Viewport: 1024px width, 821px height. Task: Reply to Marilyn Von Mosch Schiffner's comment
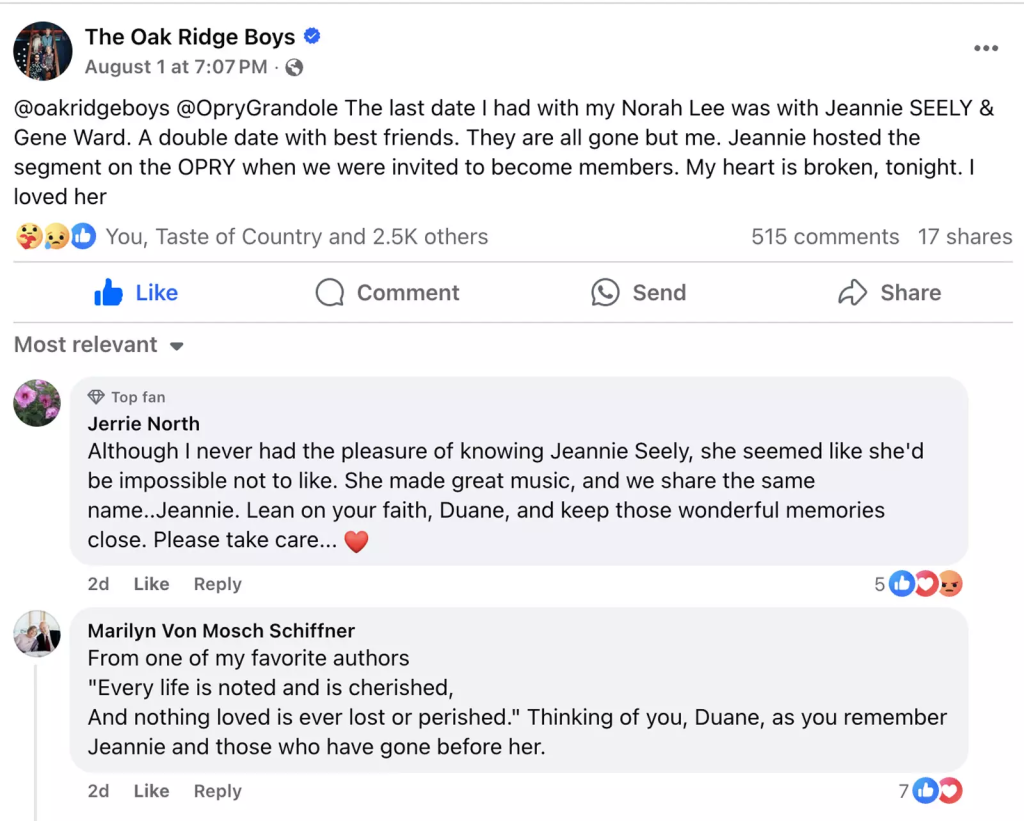pyautogui.click(x=217, y=791)
